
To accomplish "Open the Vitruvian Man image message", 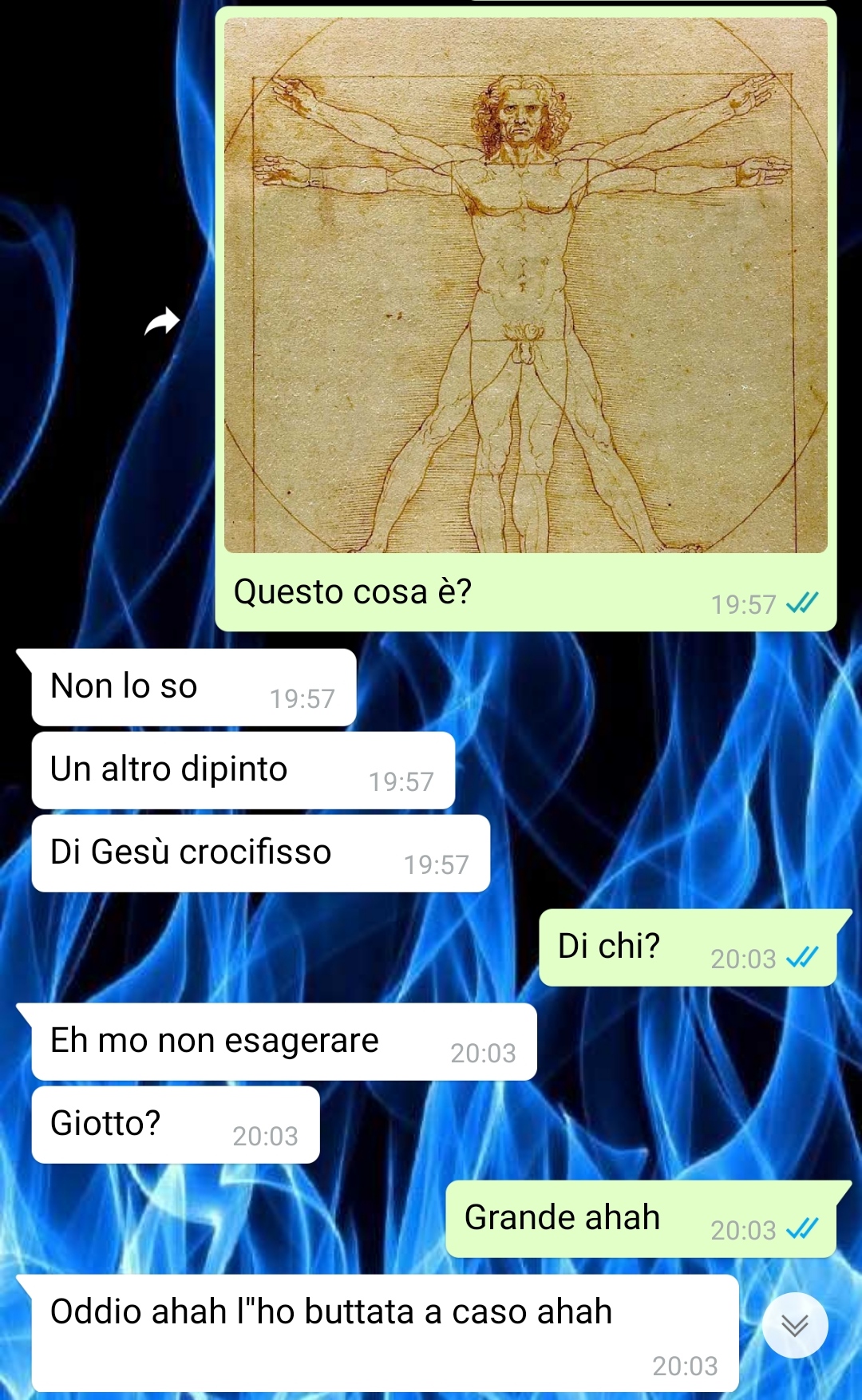I will [x=525, y=286].
